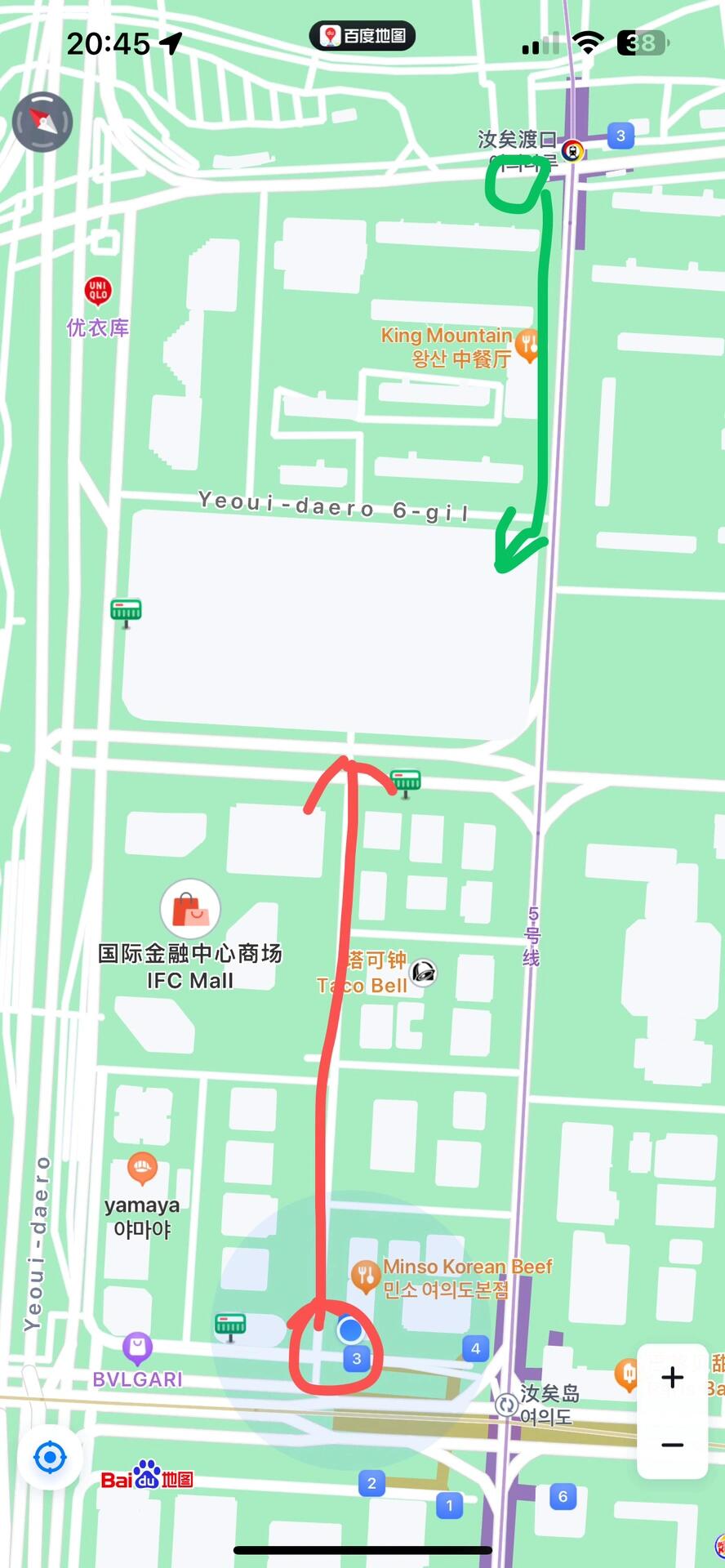Tap the 百度地图 pill at top
Image resolution: width=725 pixels, height=1568 pixels.
pos(362,36)
